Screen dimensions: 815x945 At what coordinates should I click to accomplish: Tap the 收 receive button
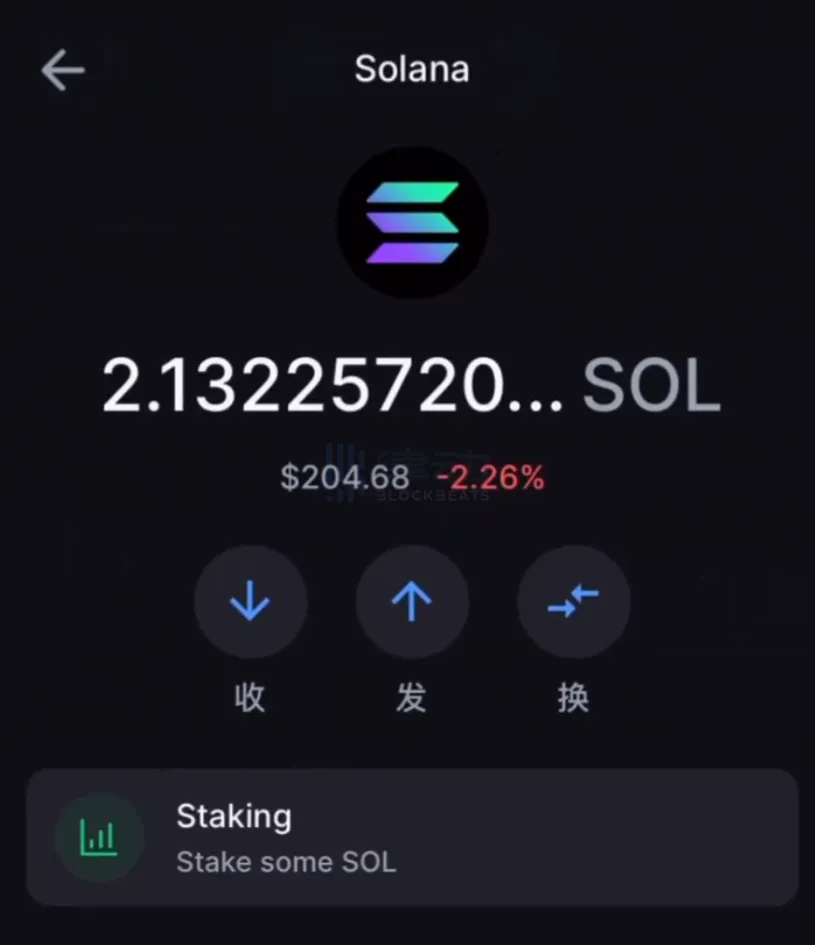tap(250, 602)
